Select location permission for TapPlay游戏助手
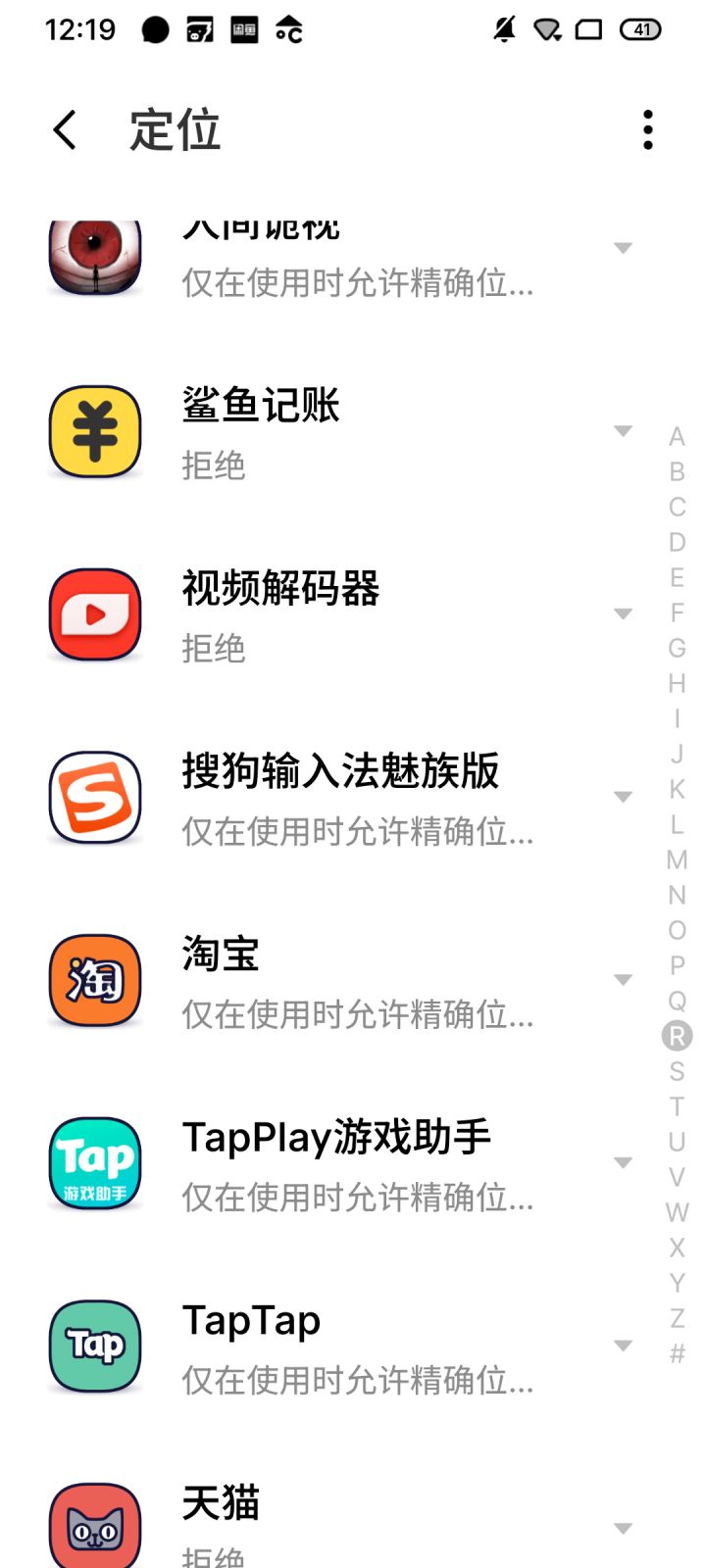Image resolution: width=706 pixels, height=1568 pixels. (623, 1162)
